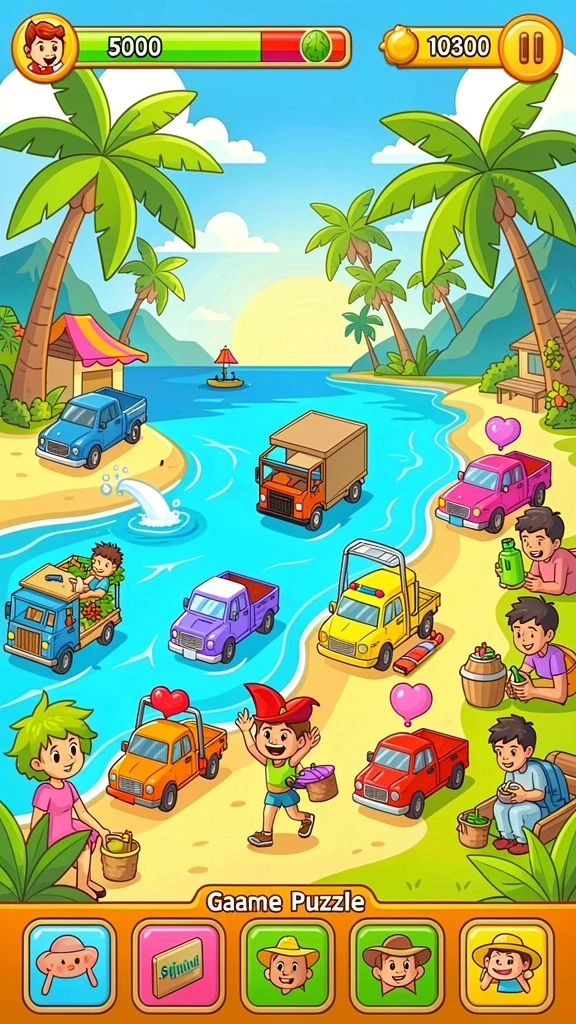Choose the brown cowboy hat character tile

tap(397, 966)
